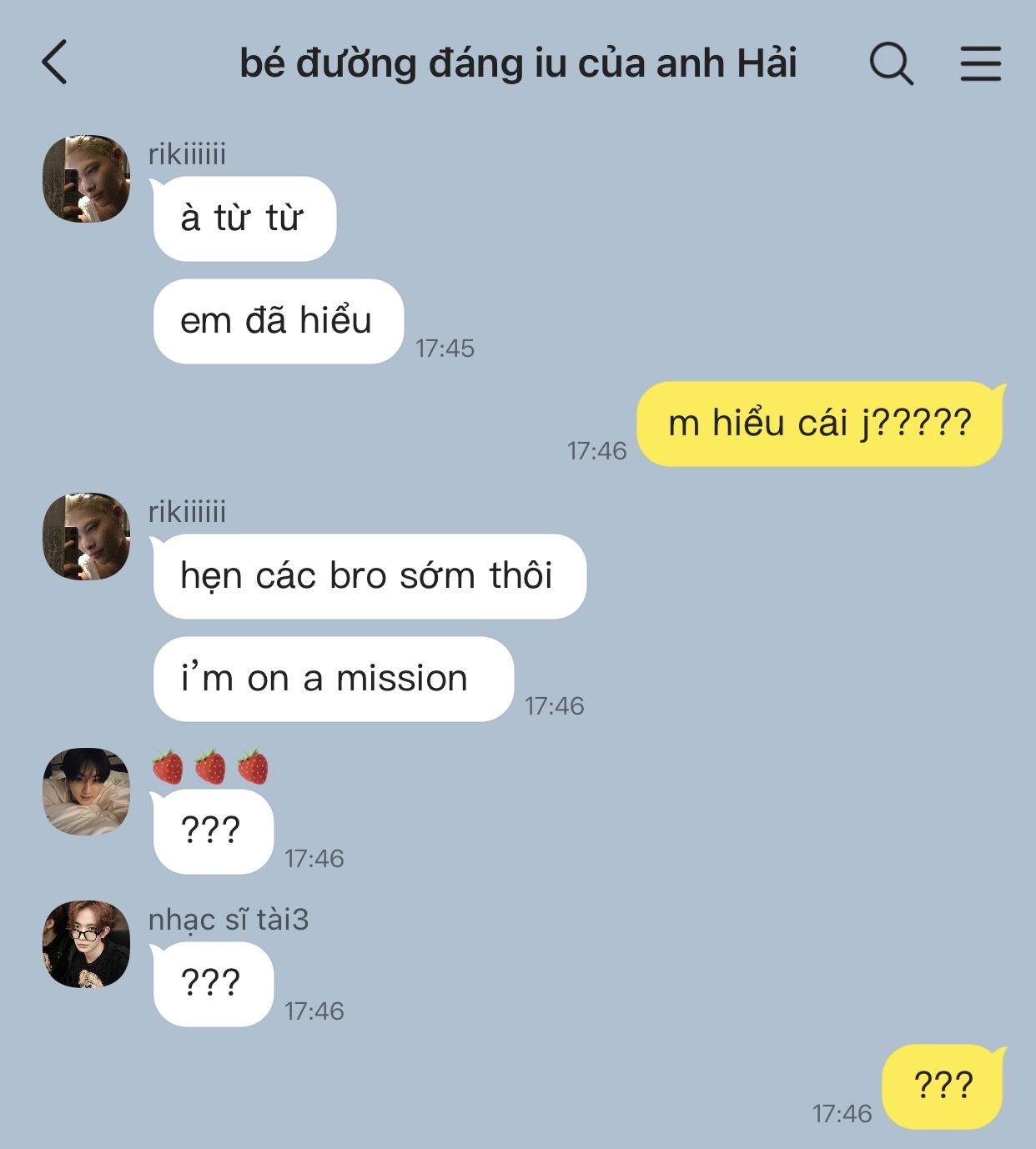Open rikiiiiii's avatar next to "à từ từ"

87,178
